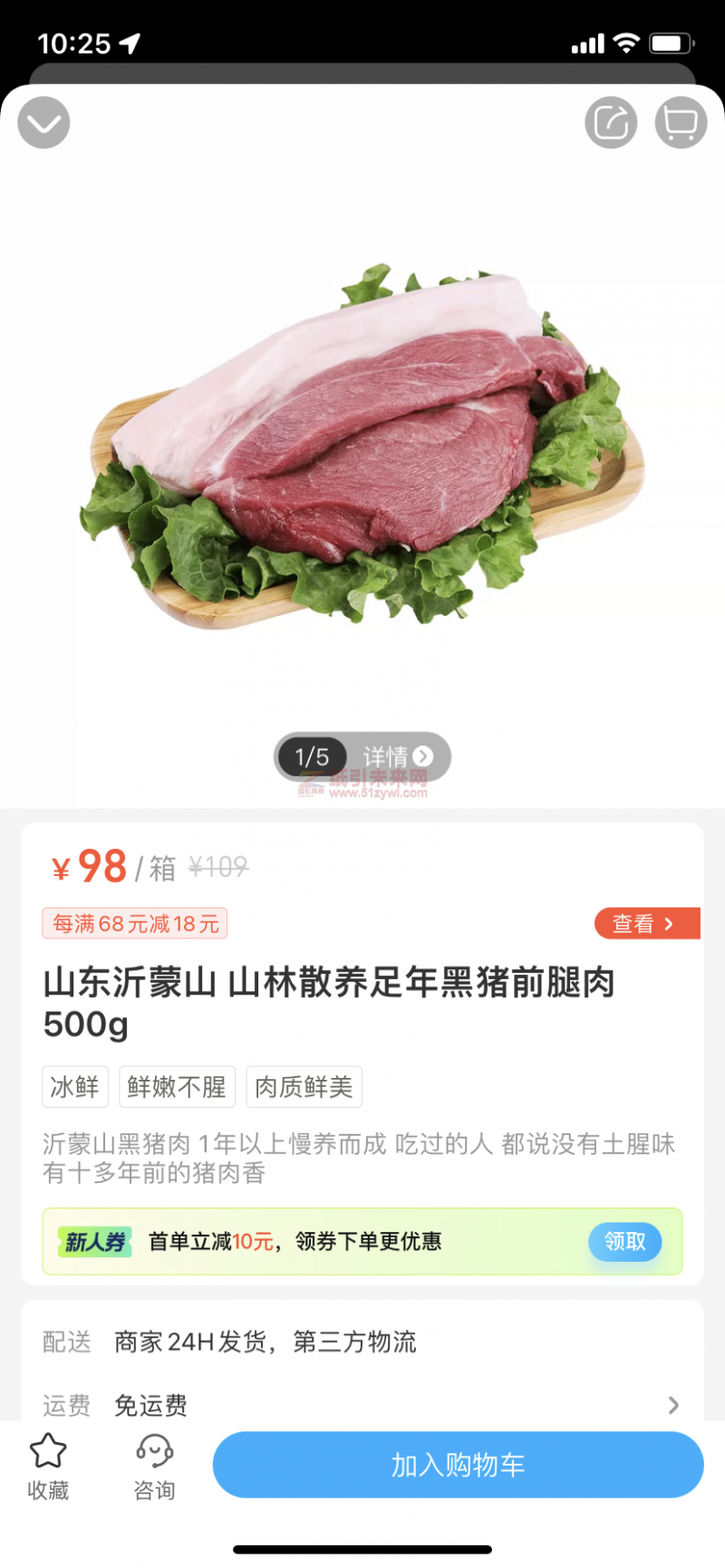Tap 查看 to view the discount
This screenshot has width=725, height=1568.
pos(647,923)
